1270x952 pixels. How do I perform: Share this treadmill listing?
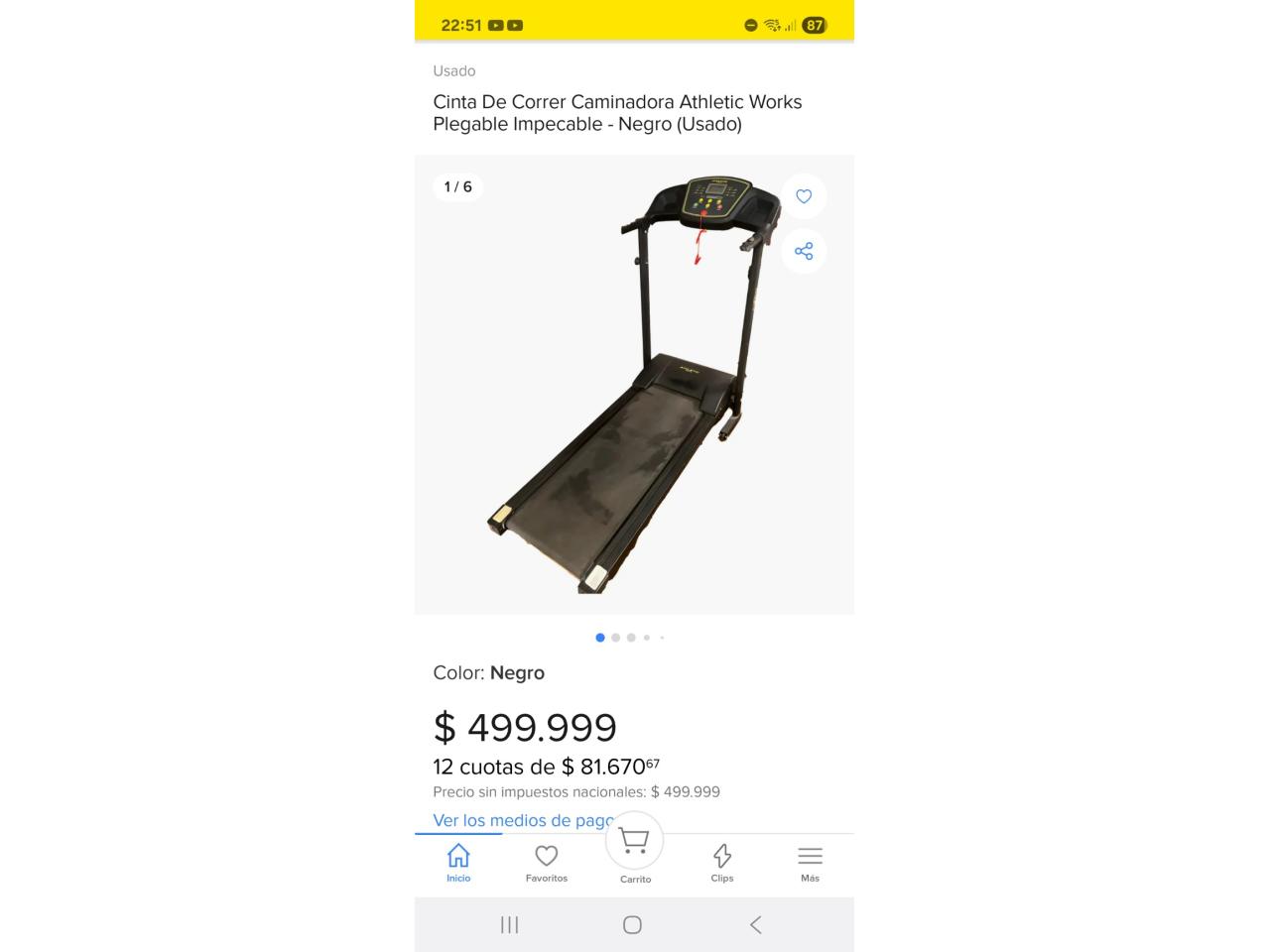point(804,251)
